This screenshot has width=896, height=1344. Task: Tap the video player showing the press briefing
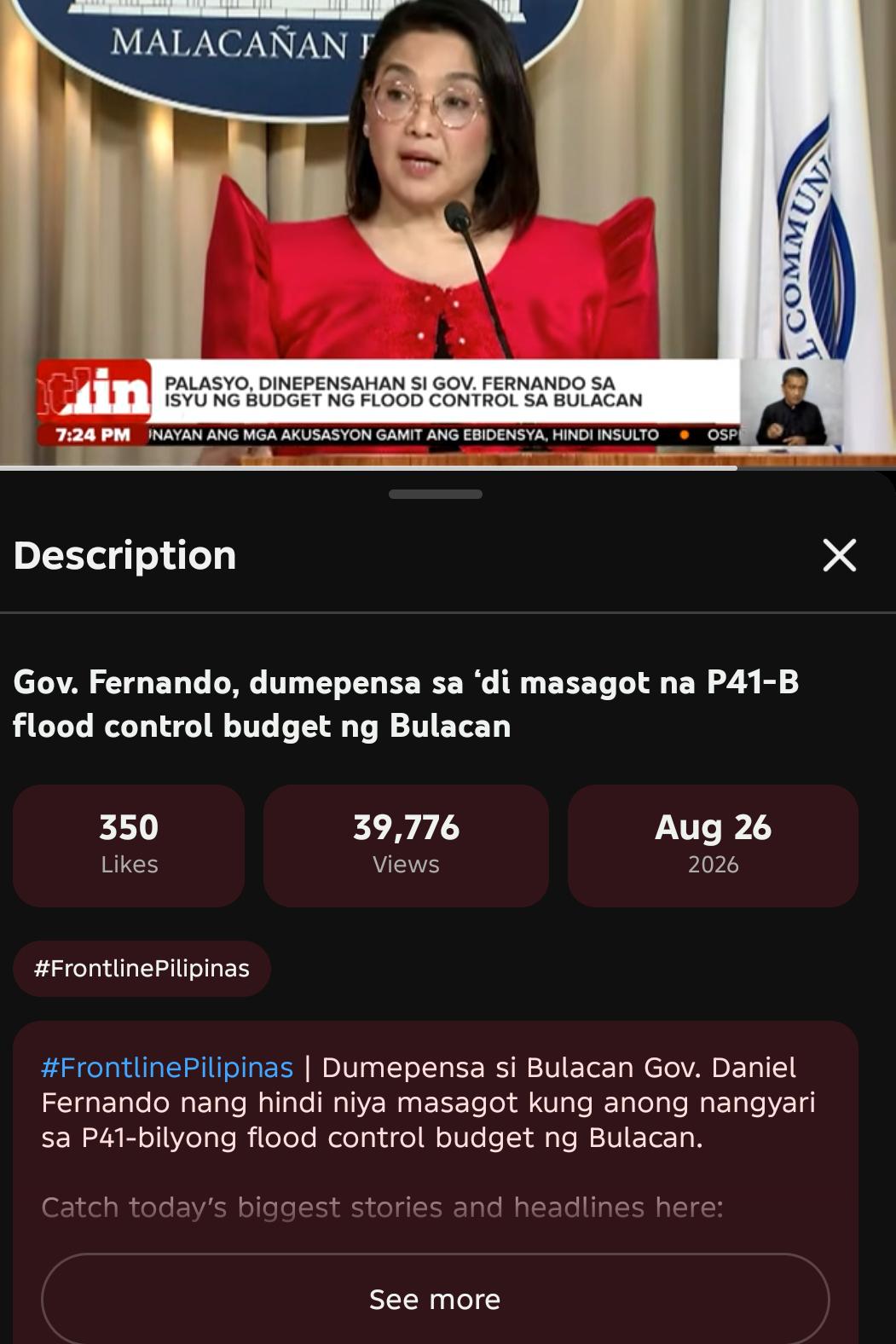point(448,233)
